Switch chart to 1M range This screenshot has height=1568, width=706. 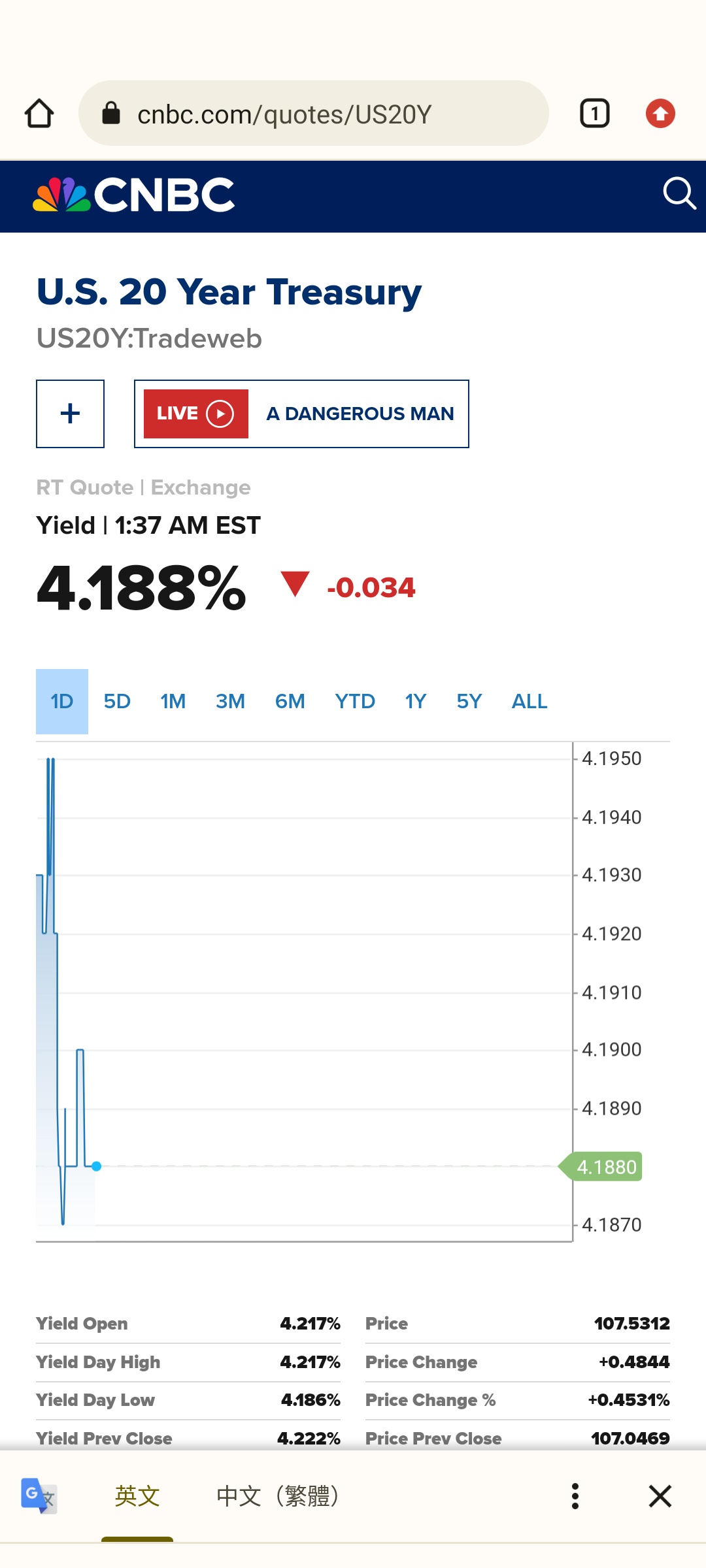coord(173,702)
